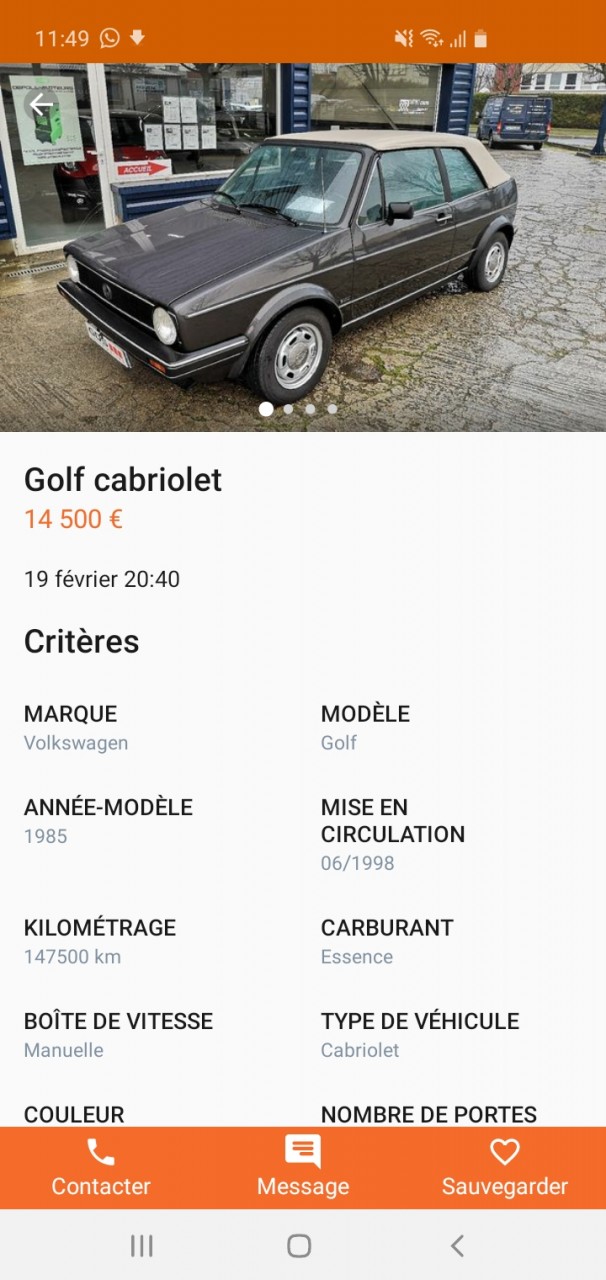Go to the phone home screen
This screenshot has height=1280, width=606.
click(299, 1245)
